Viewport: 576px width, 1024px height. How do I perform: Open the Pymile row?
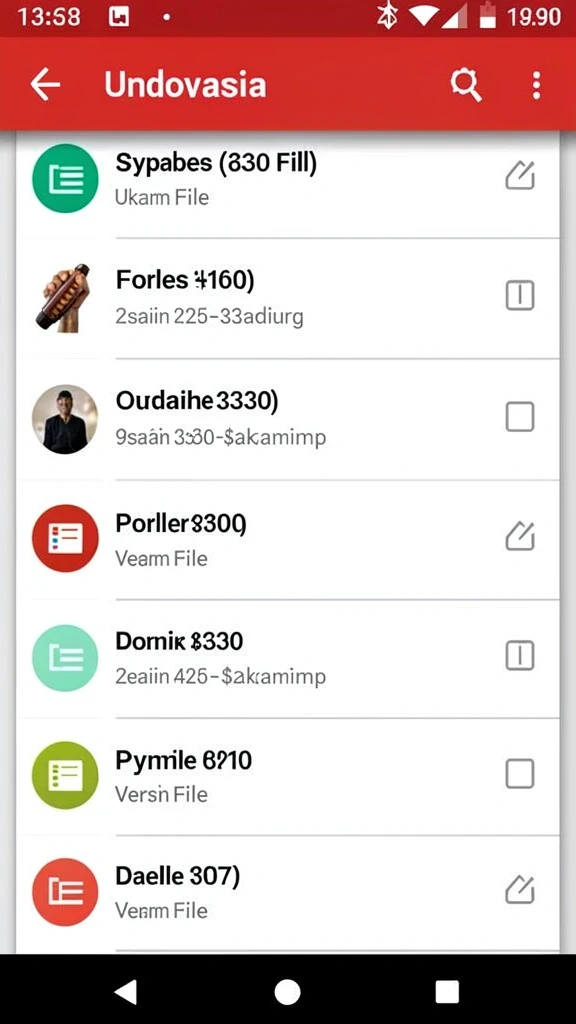pyautogui.click(x=288, y=776)
